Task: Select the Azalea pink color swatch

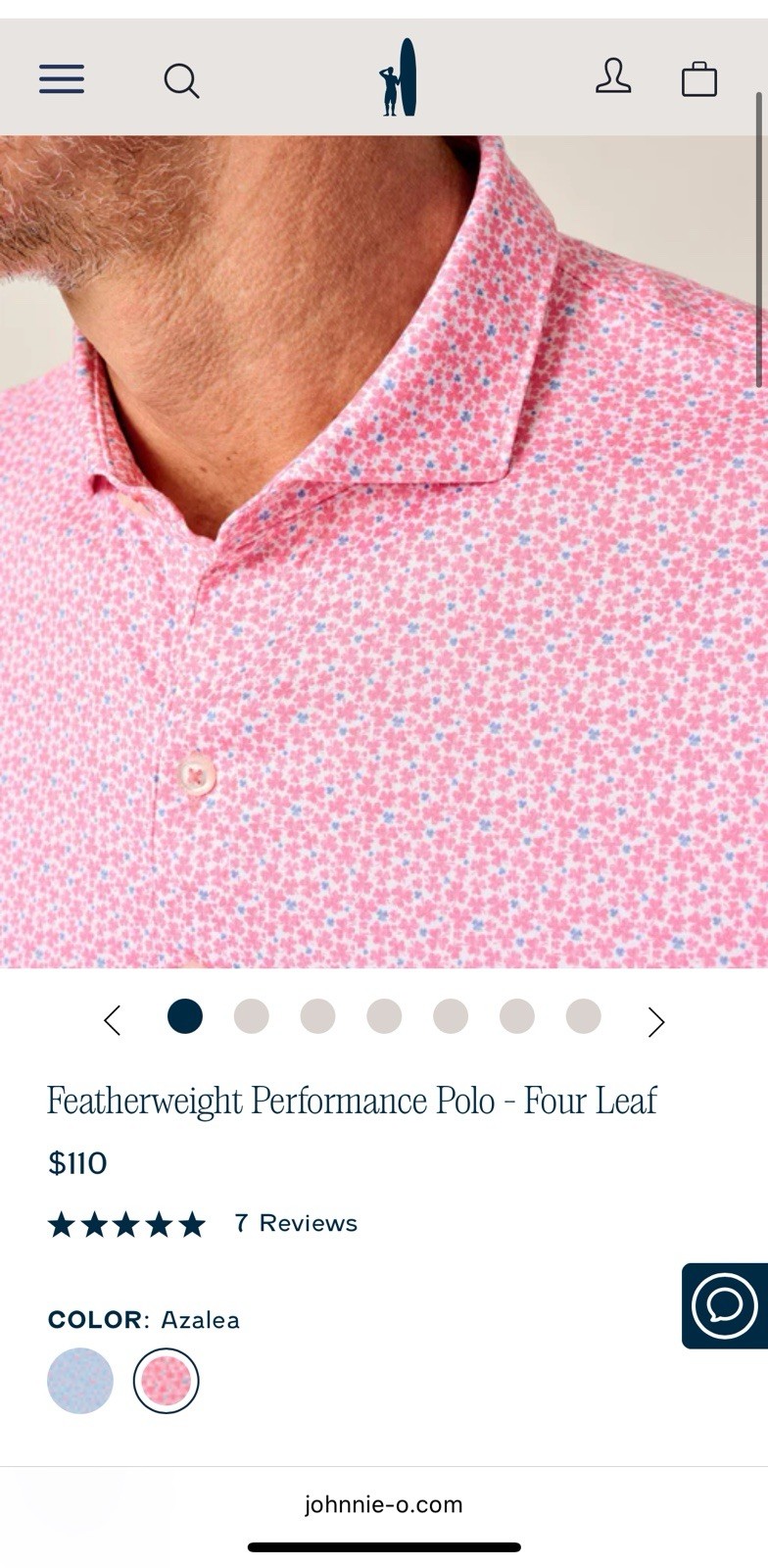Action: pos(167,1380)
